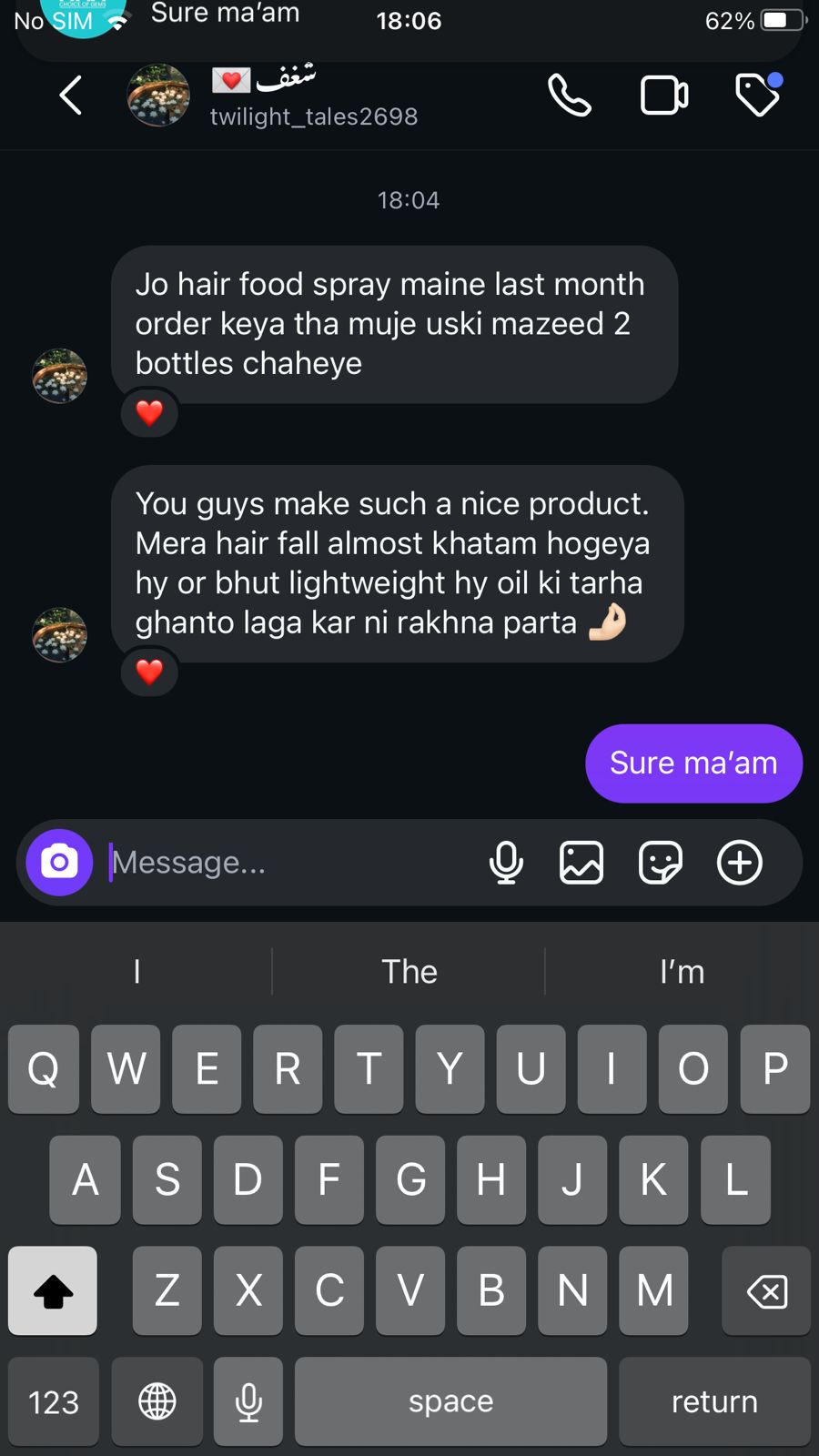Go back to the inbox

71,96
